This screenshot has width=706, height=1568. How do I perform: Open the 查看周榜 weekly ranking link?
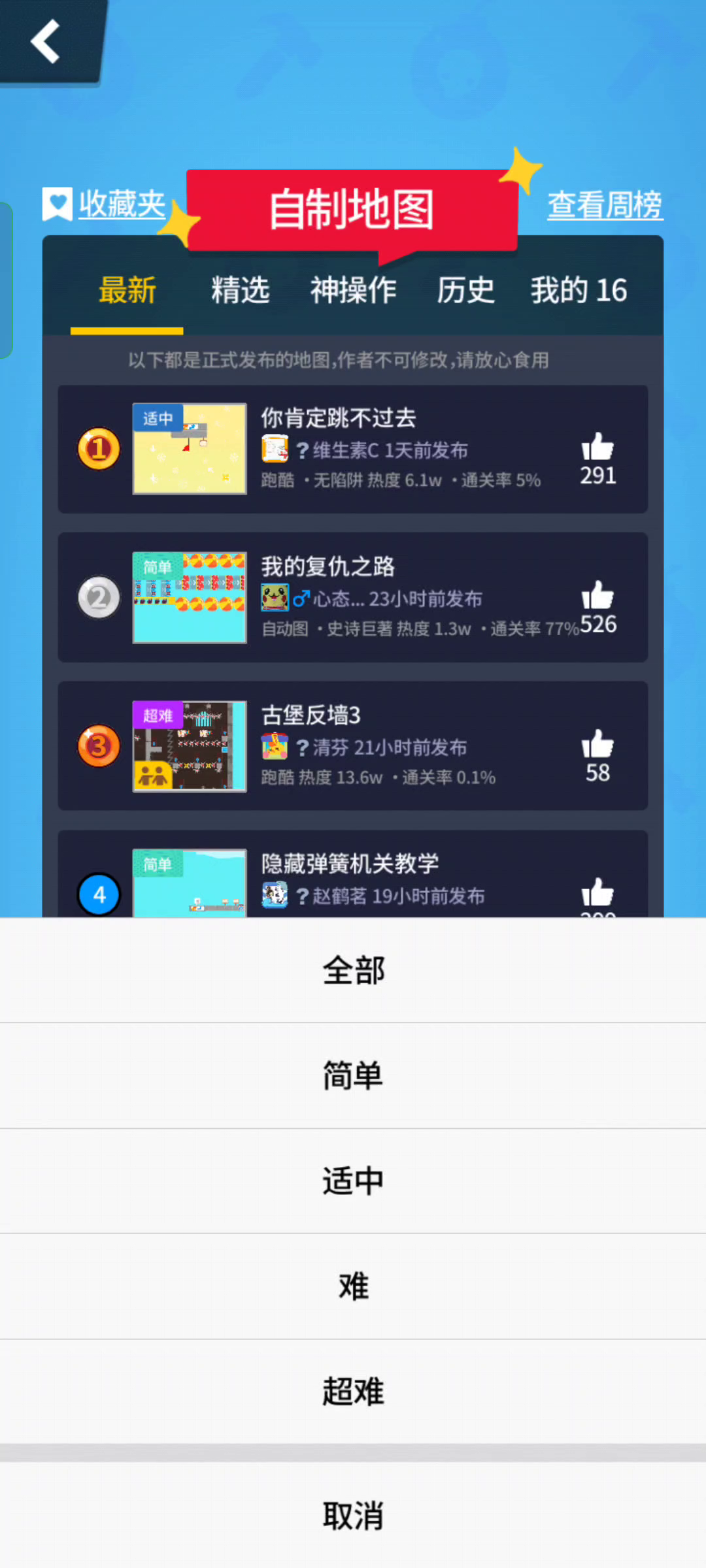tap(605, 205)
